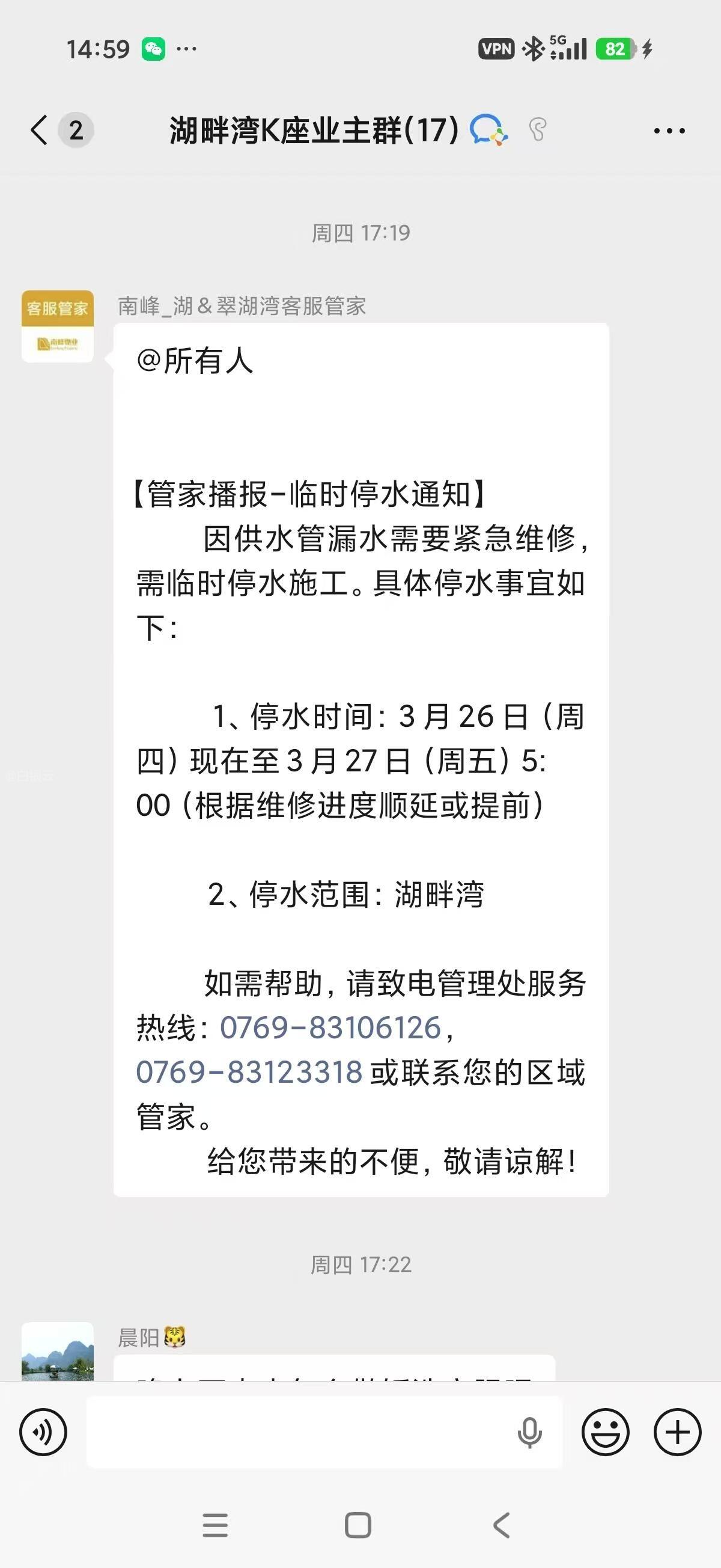The width and height of the screenshot is (721, 1568).
Task: Open the plus attachments menu
Action: point(677,1432)
